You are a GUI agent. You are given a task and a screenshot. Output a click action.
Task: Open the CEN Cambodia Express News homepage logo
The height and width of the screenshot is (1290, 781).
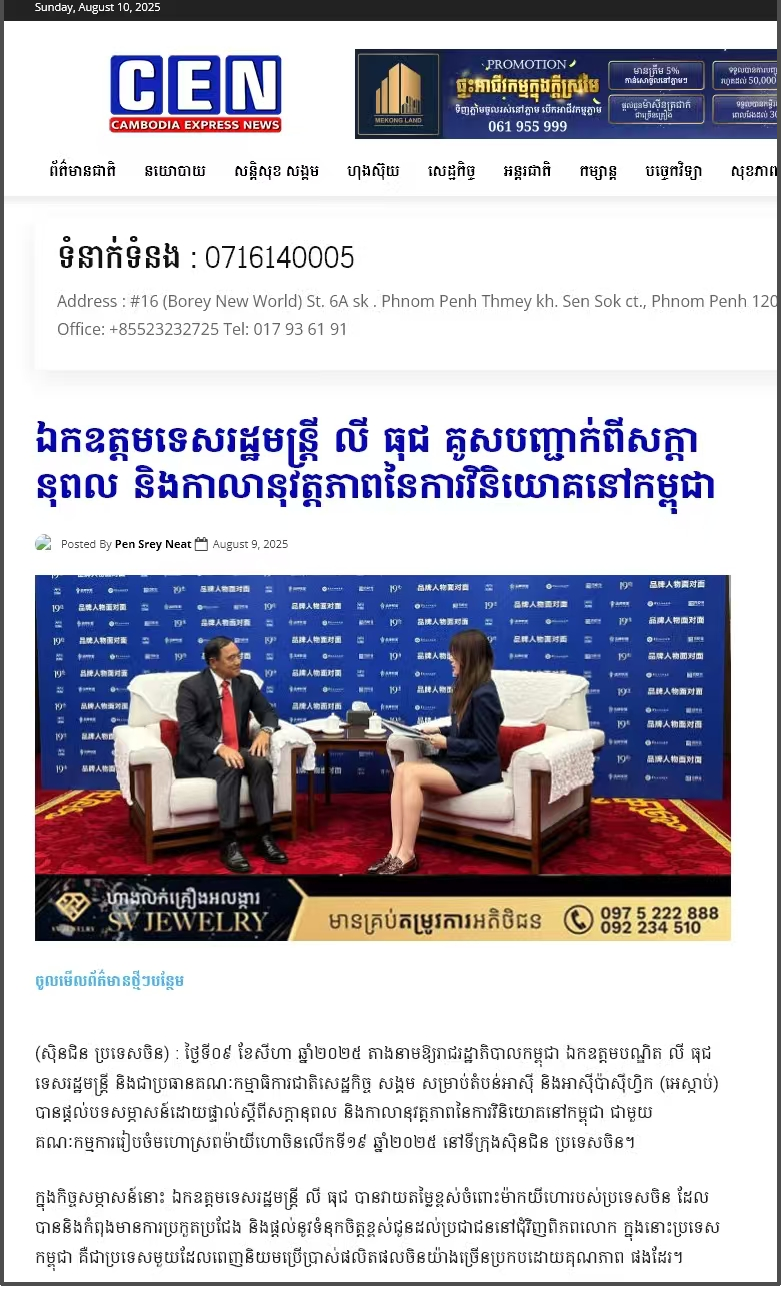[x=196, y=93]
